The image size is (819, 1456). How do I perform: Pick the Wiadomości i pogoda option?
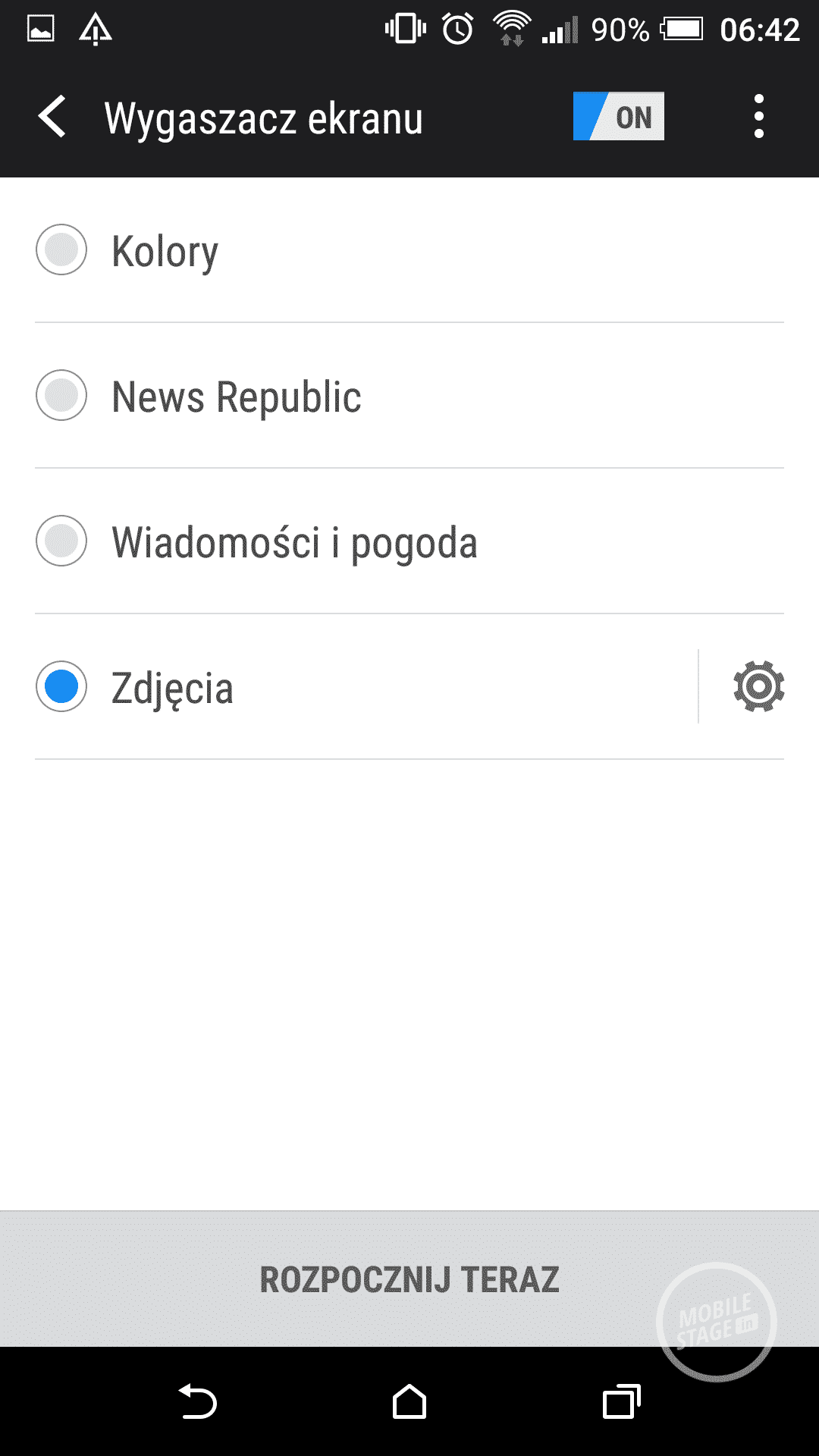(x=61, y=541)
